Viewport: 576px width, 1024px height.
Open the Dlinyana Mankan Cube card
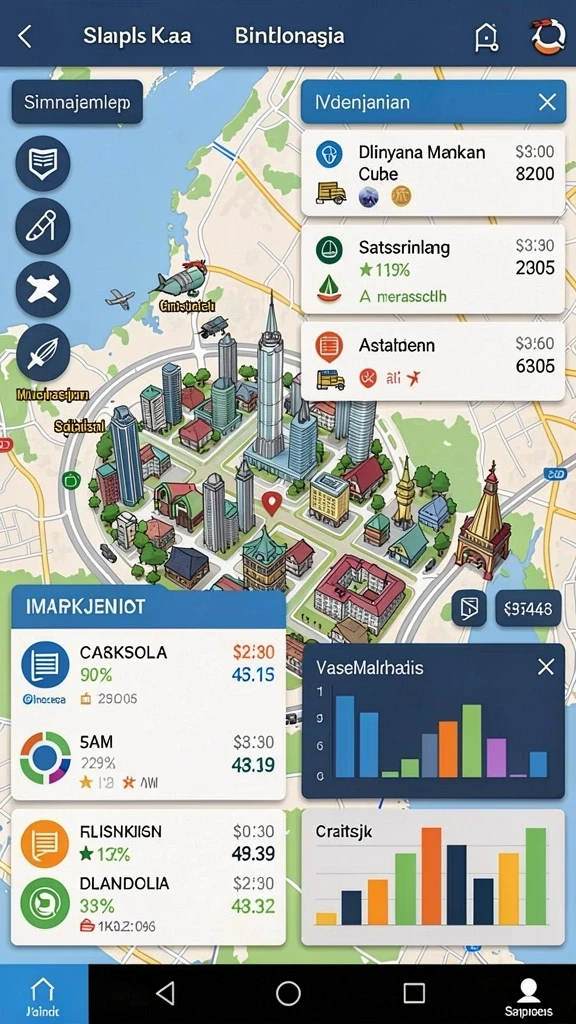click(433, 173)
